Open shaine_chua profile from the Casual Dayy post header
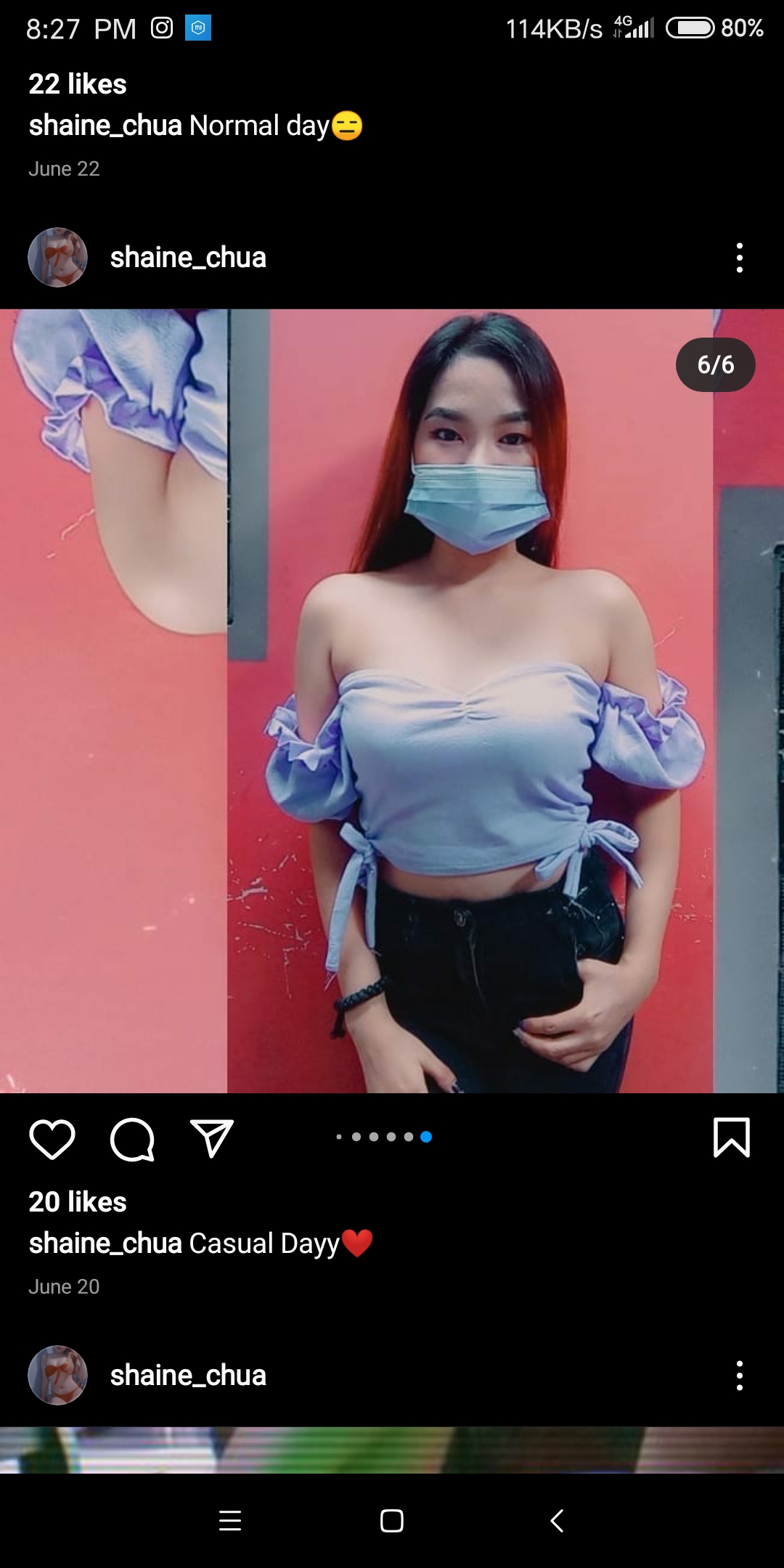 point(188,258)
